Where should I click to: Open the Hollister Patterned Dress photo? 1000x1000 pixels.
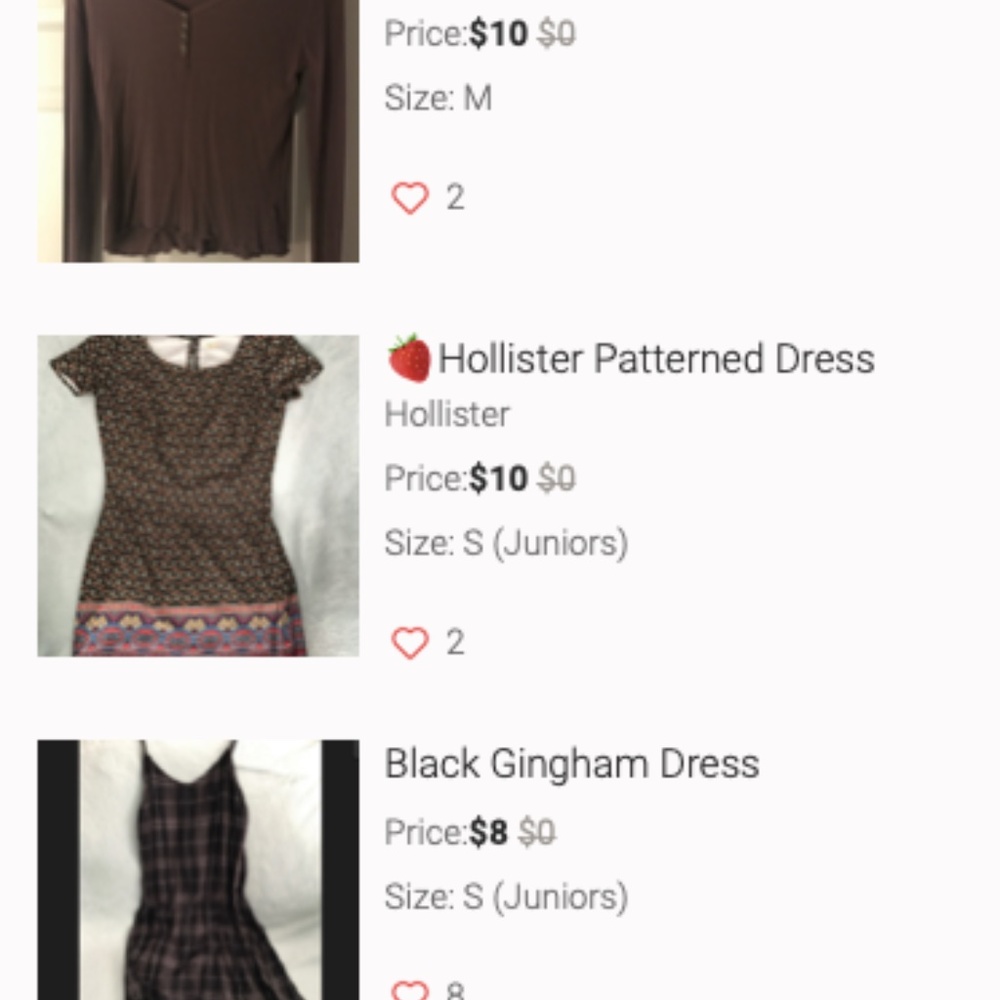198,496
